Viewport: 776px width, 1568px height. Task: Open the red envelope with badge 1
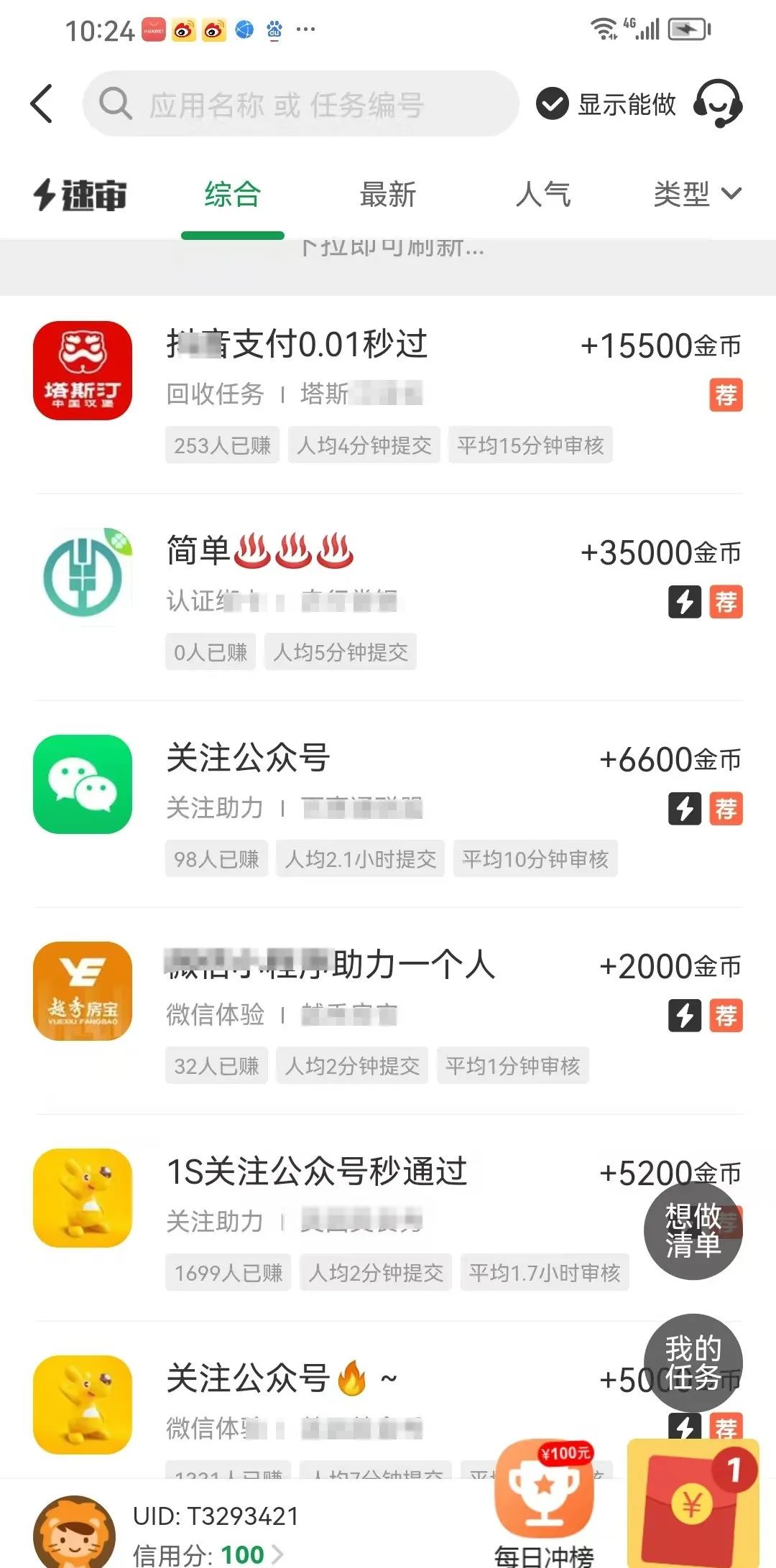(693, 1505)
